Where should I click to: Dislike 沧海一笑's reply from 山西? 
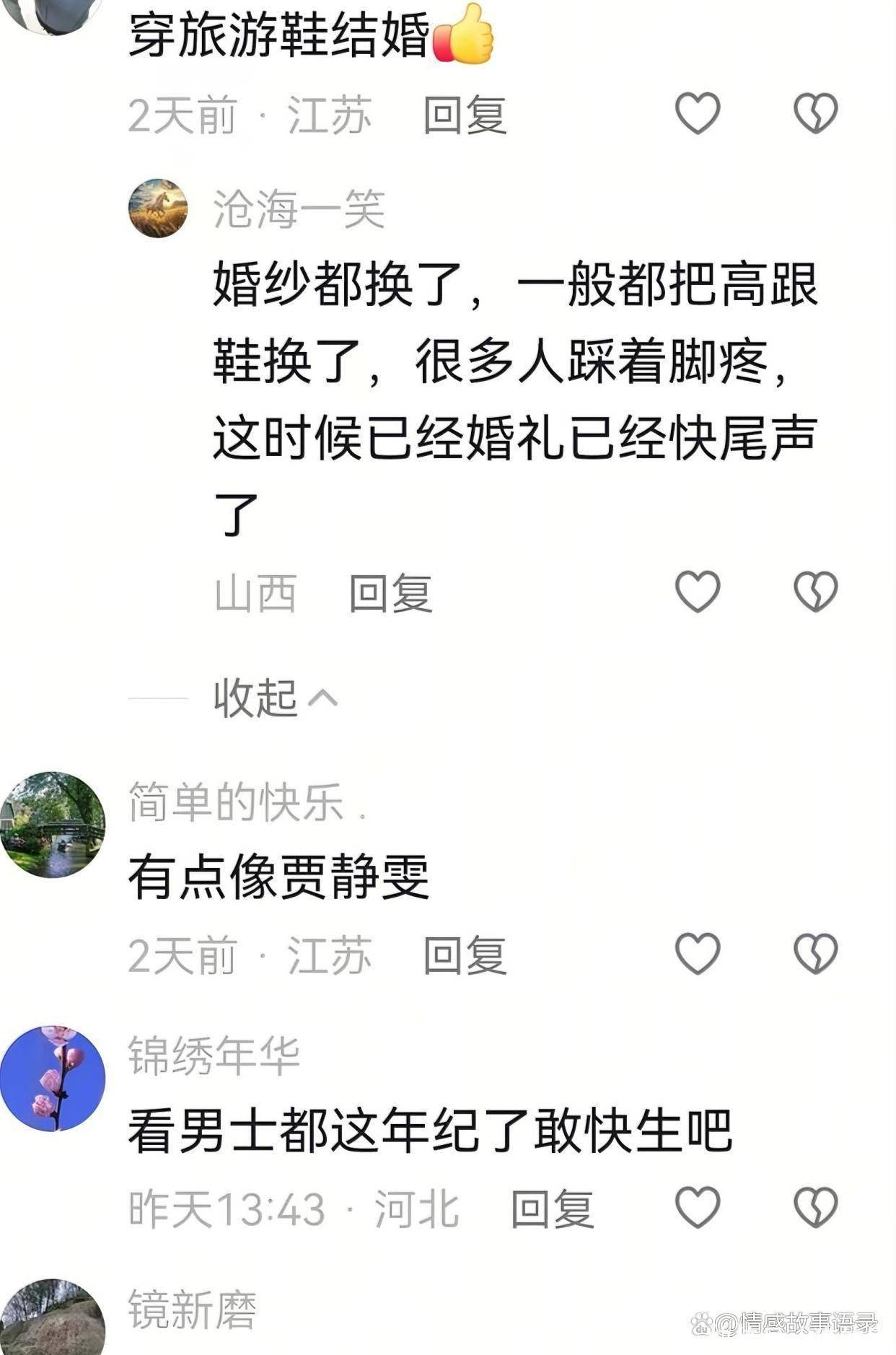point(815,592)
